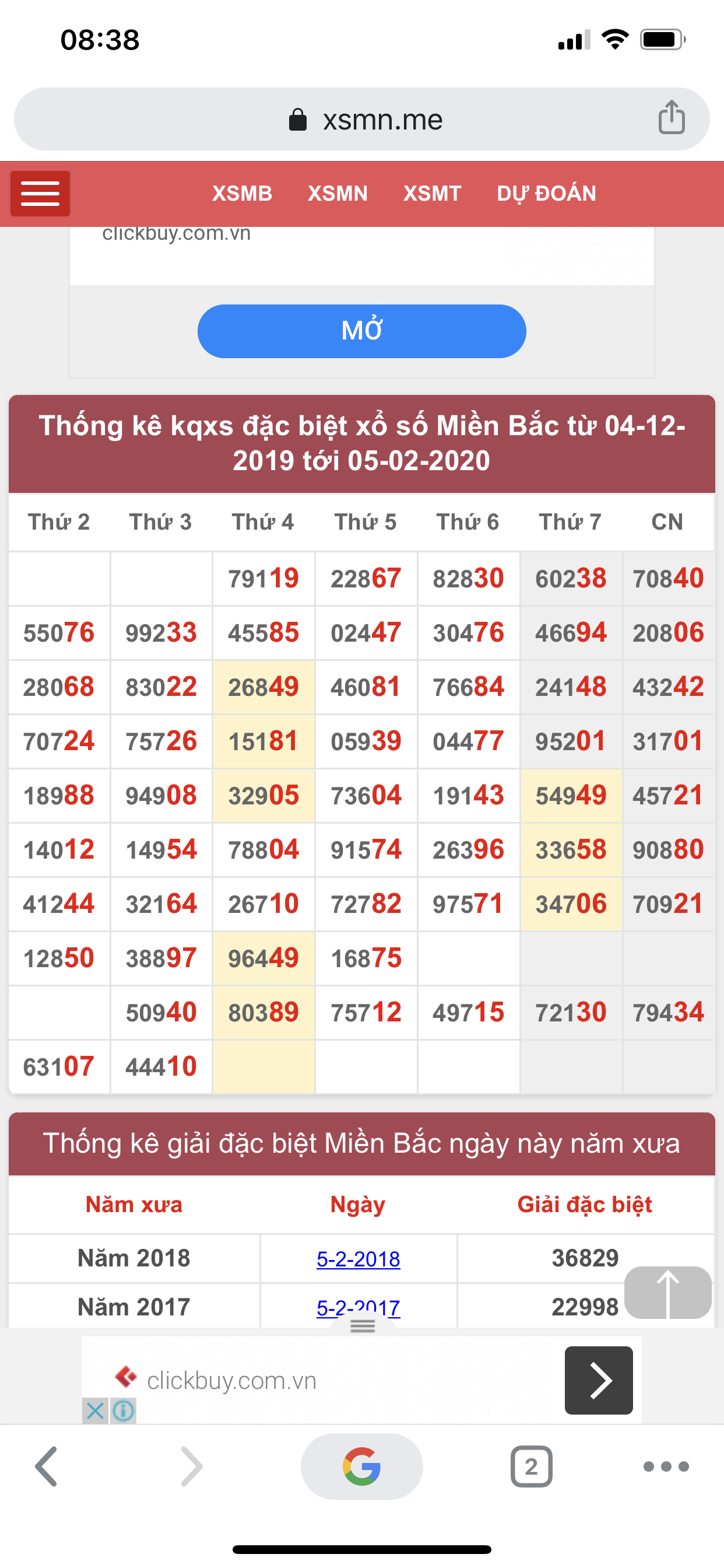This screenshot has height=1568, width=724.
Task: Open the clickbuy.com.vn ad arrow
Action: [x=599, y=1380]
